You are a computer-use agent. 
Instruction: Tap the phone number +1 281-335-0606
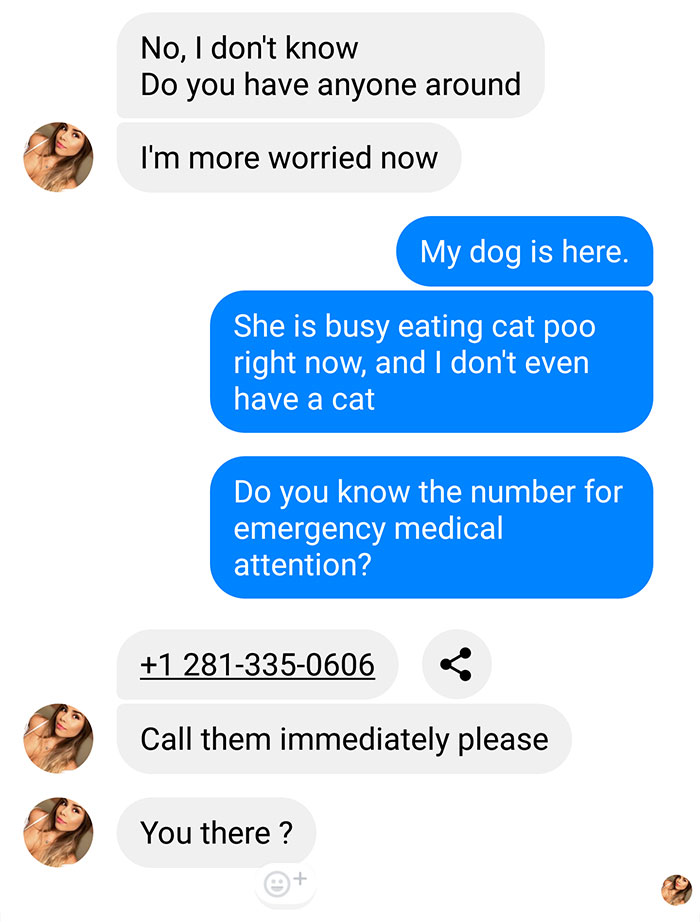(257, 664)
